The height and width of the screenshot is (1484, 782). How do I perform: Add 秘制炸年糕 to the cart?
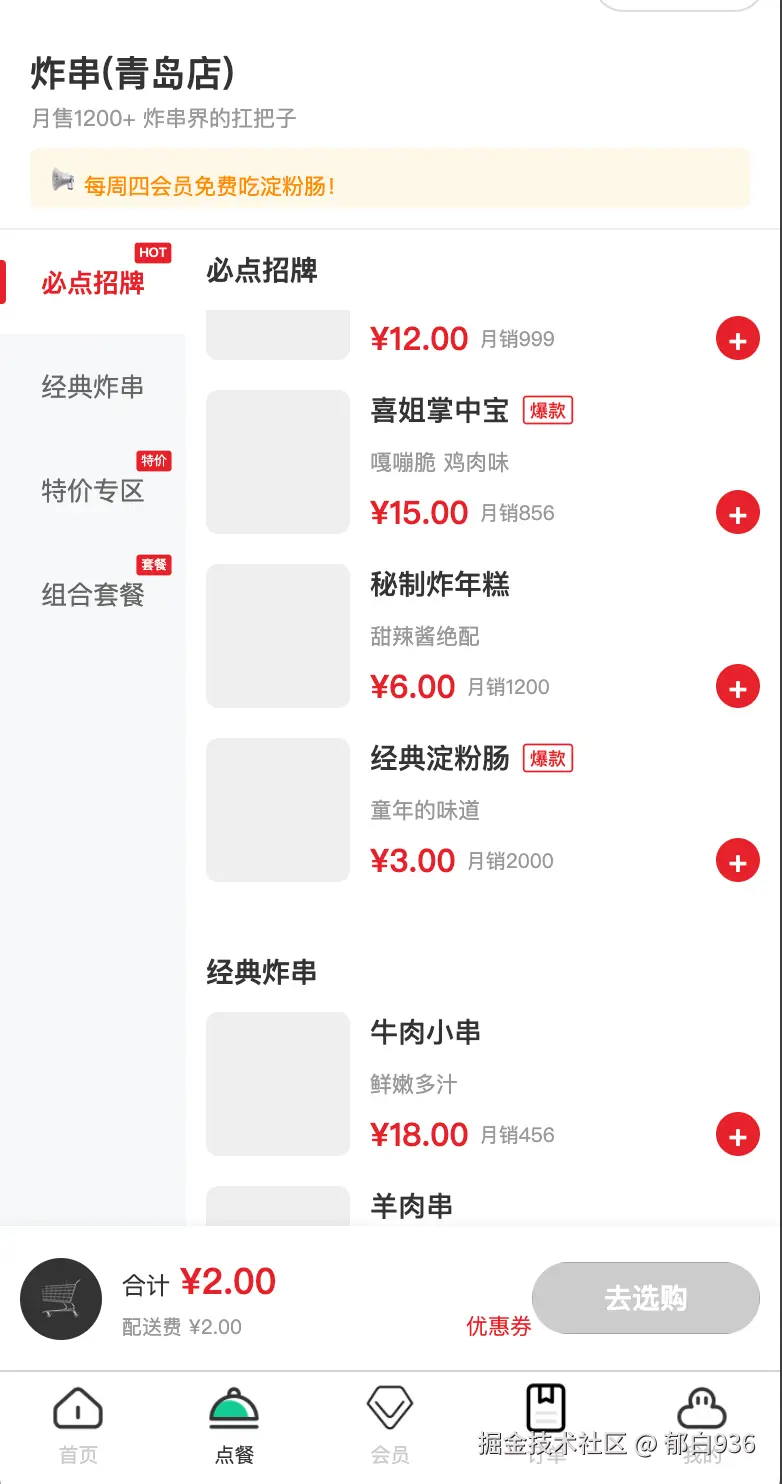[x=738, y=688]
